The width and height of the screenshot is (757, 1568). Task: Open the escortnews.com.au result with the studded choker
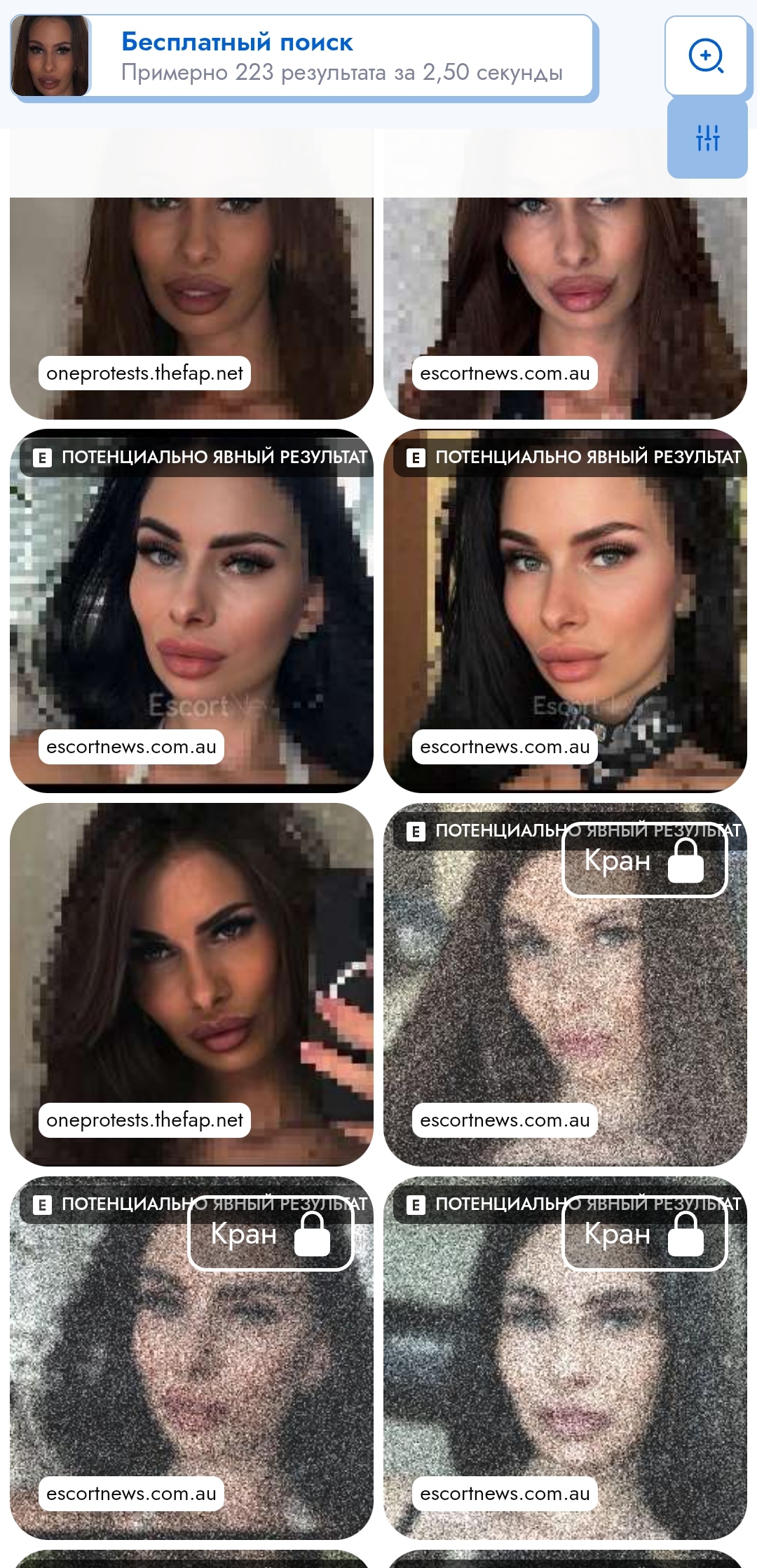[565, 610]
